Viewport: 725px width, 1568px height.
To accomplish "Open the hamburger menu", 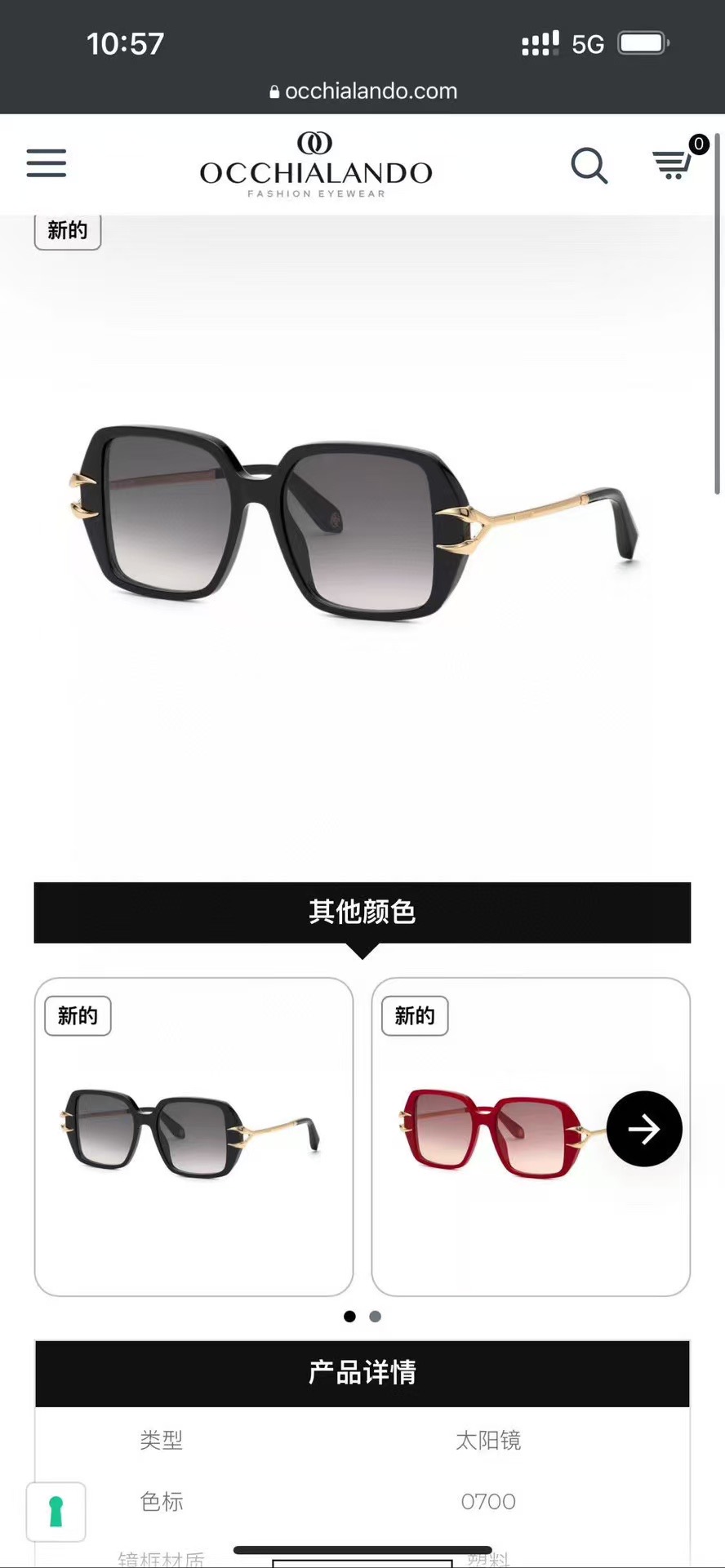I will point(47,163).
